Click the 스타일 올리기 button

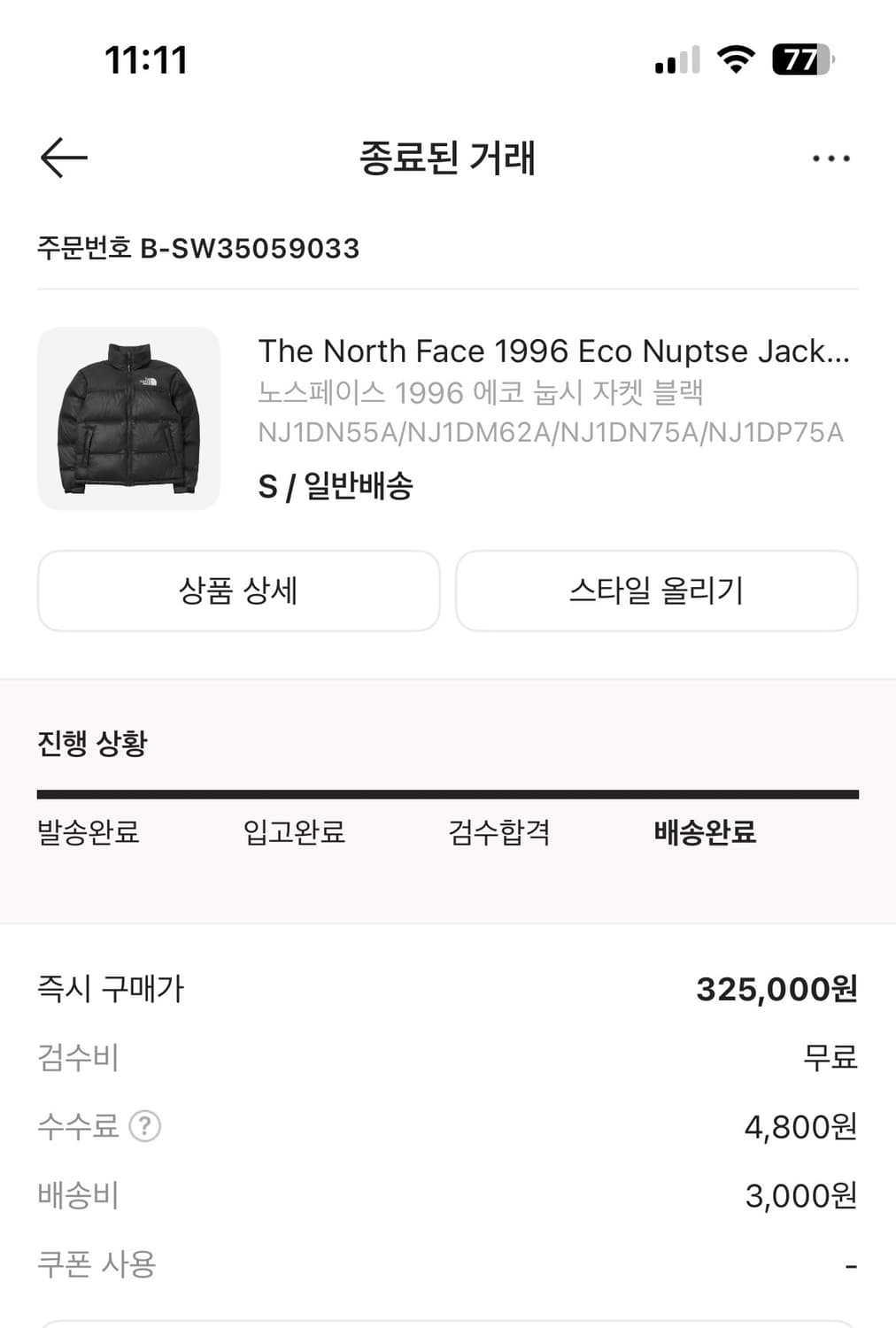[657, 591]
